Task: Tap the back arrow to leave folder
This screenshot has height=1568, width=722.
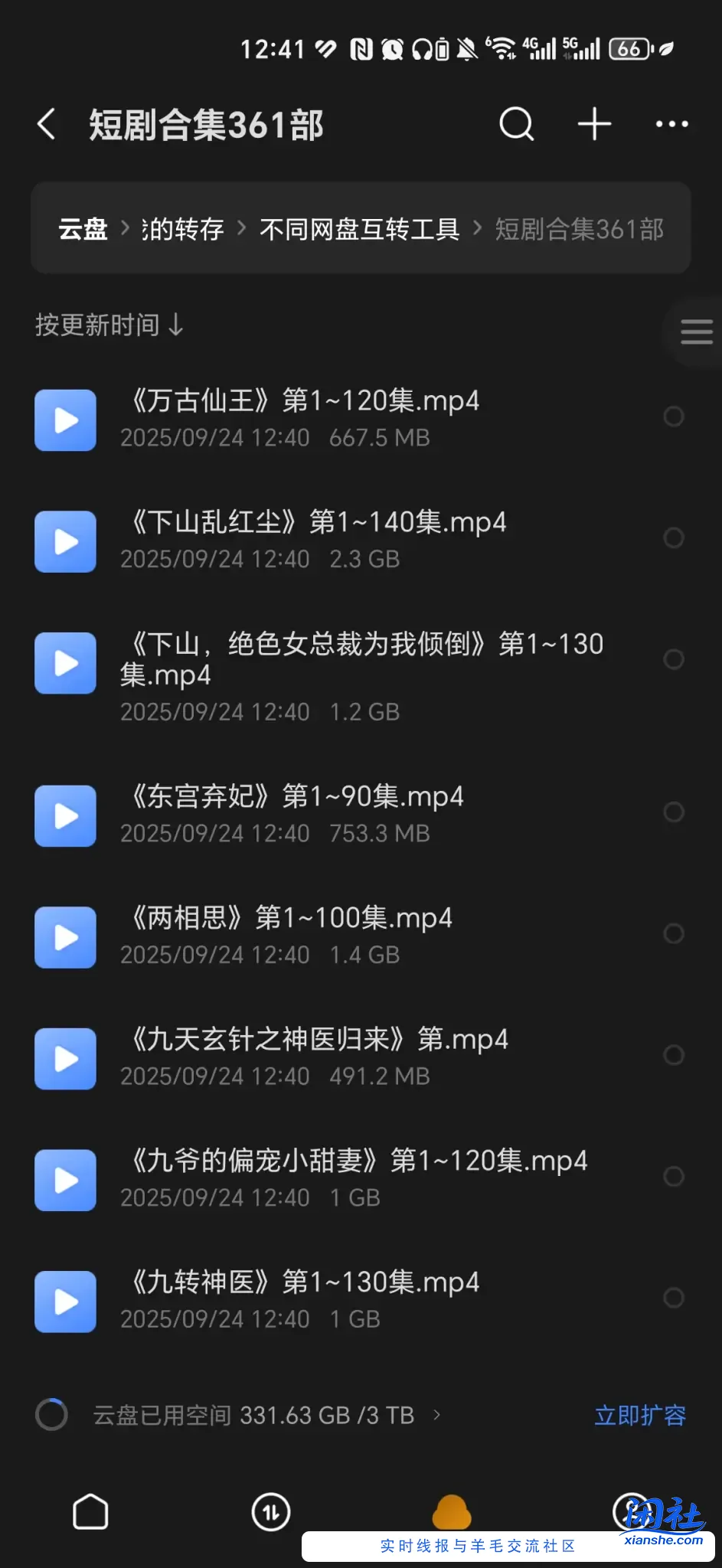Action: tap(47, 123)
